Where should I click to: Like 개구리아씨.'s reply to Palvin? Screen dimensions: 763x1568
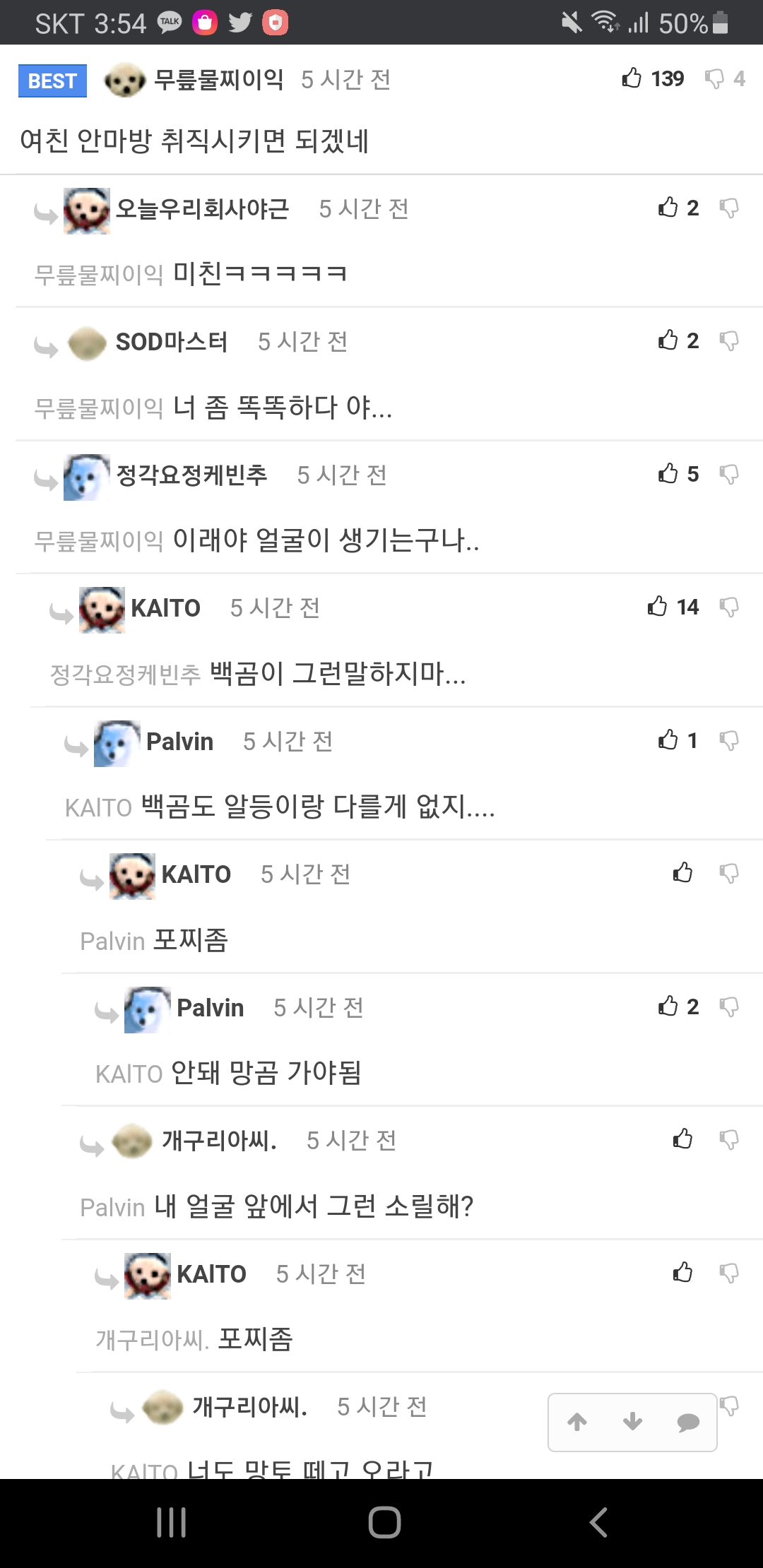point(682,1139)
